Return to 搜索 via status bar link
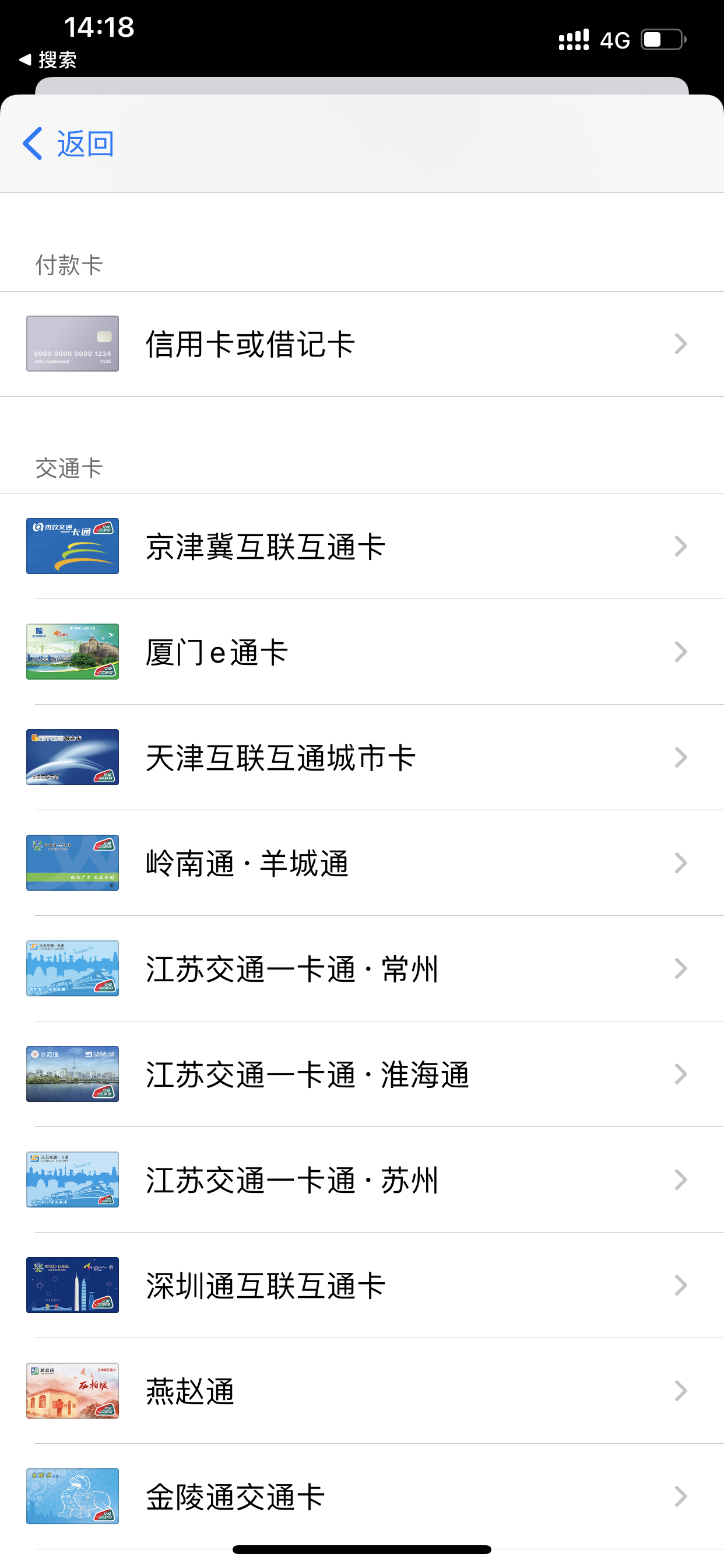This screenshot has width=724, height=1568. [48, 60]
